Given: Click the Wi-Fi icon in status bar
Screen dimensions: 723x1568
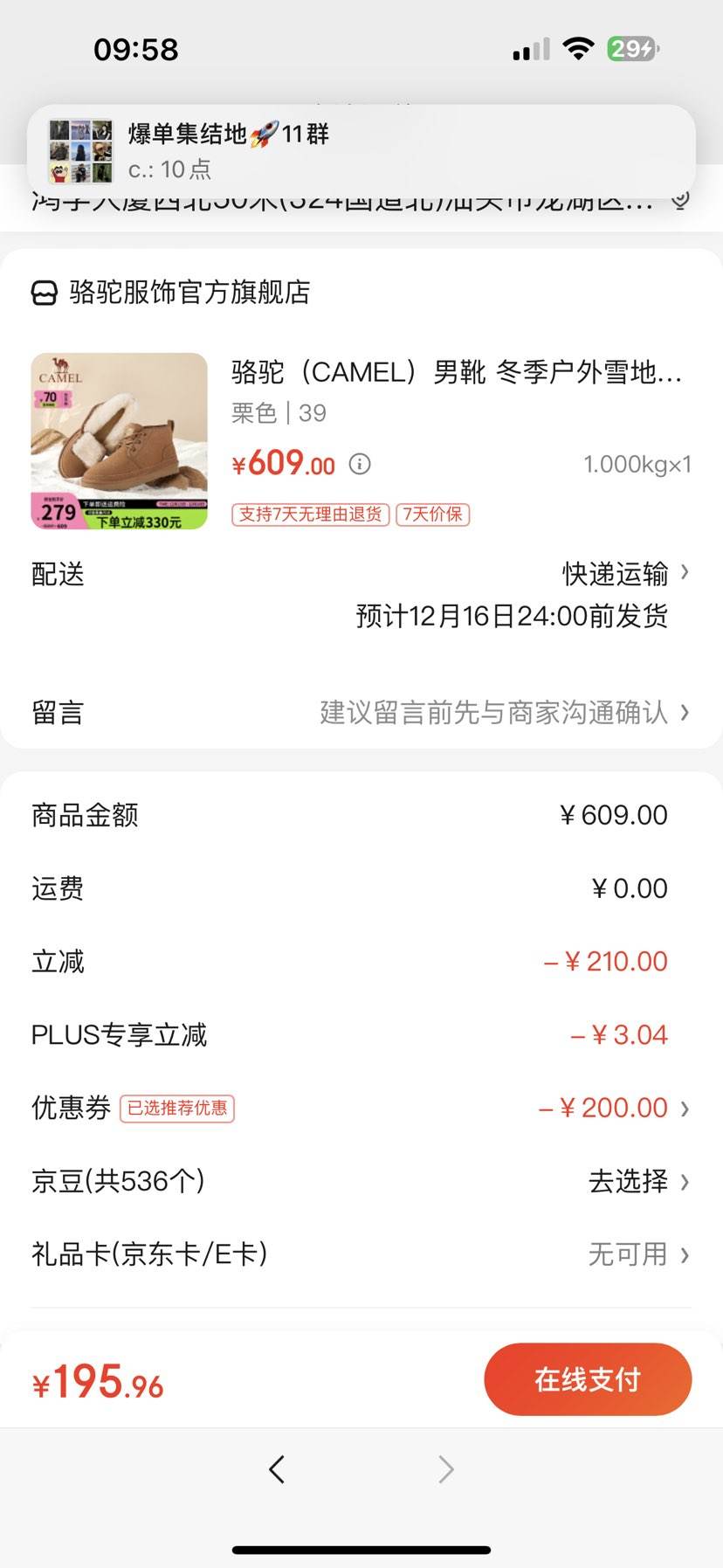Looking at the screenshot, I should pos(576,48).
